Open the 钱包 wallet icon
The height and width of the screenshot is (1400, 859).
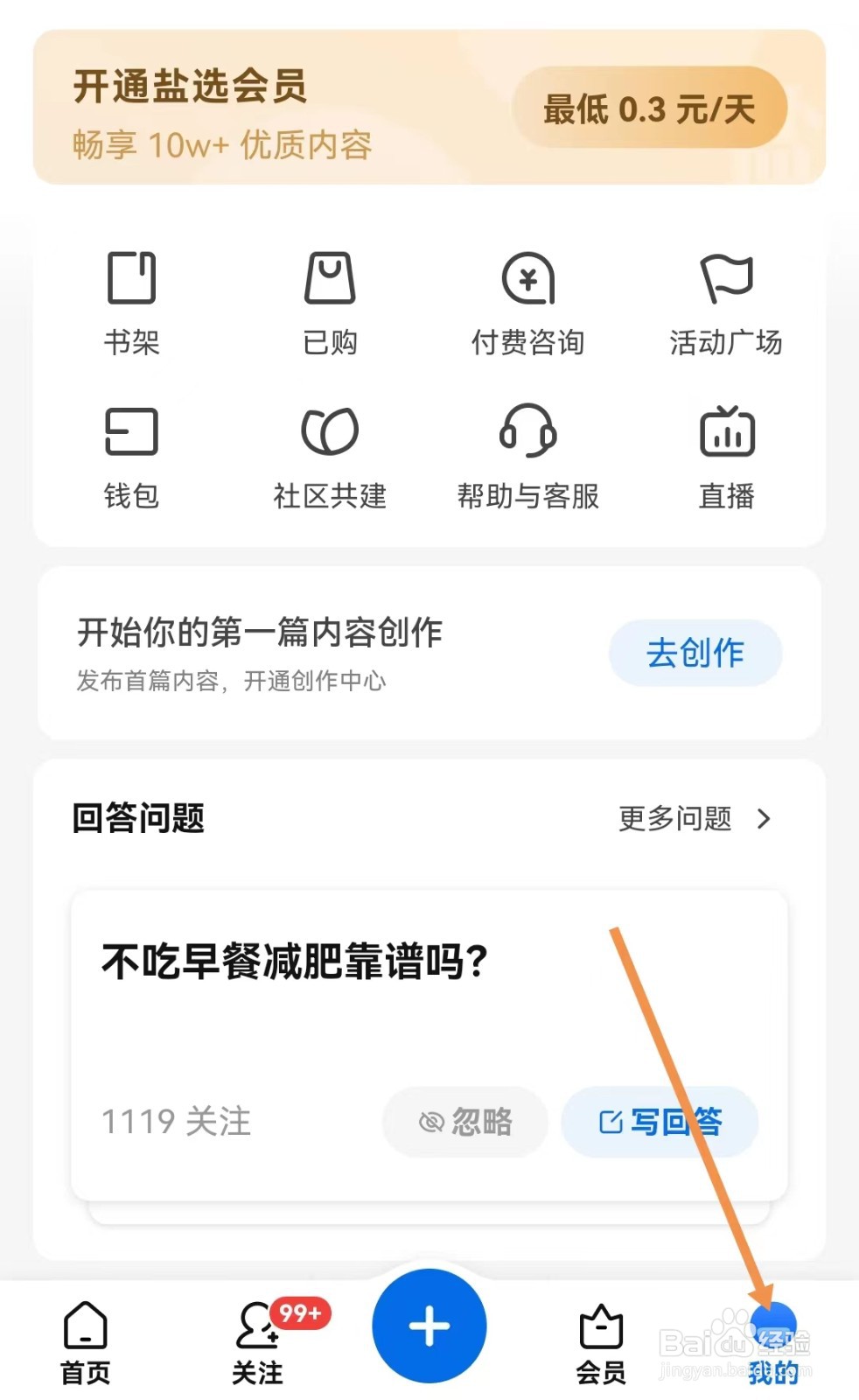131,457
